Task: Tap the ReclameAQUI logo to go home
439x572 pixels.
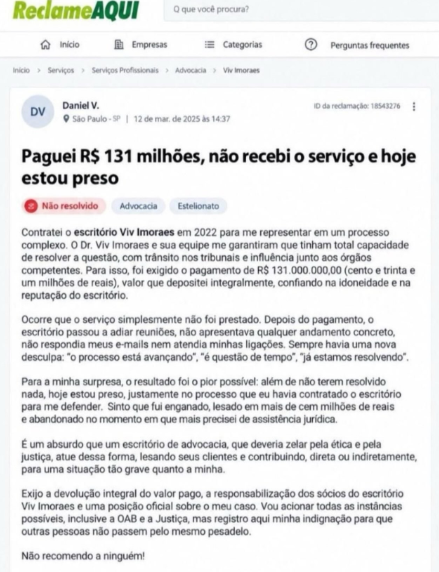Action: (76, 10)
